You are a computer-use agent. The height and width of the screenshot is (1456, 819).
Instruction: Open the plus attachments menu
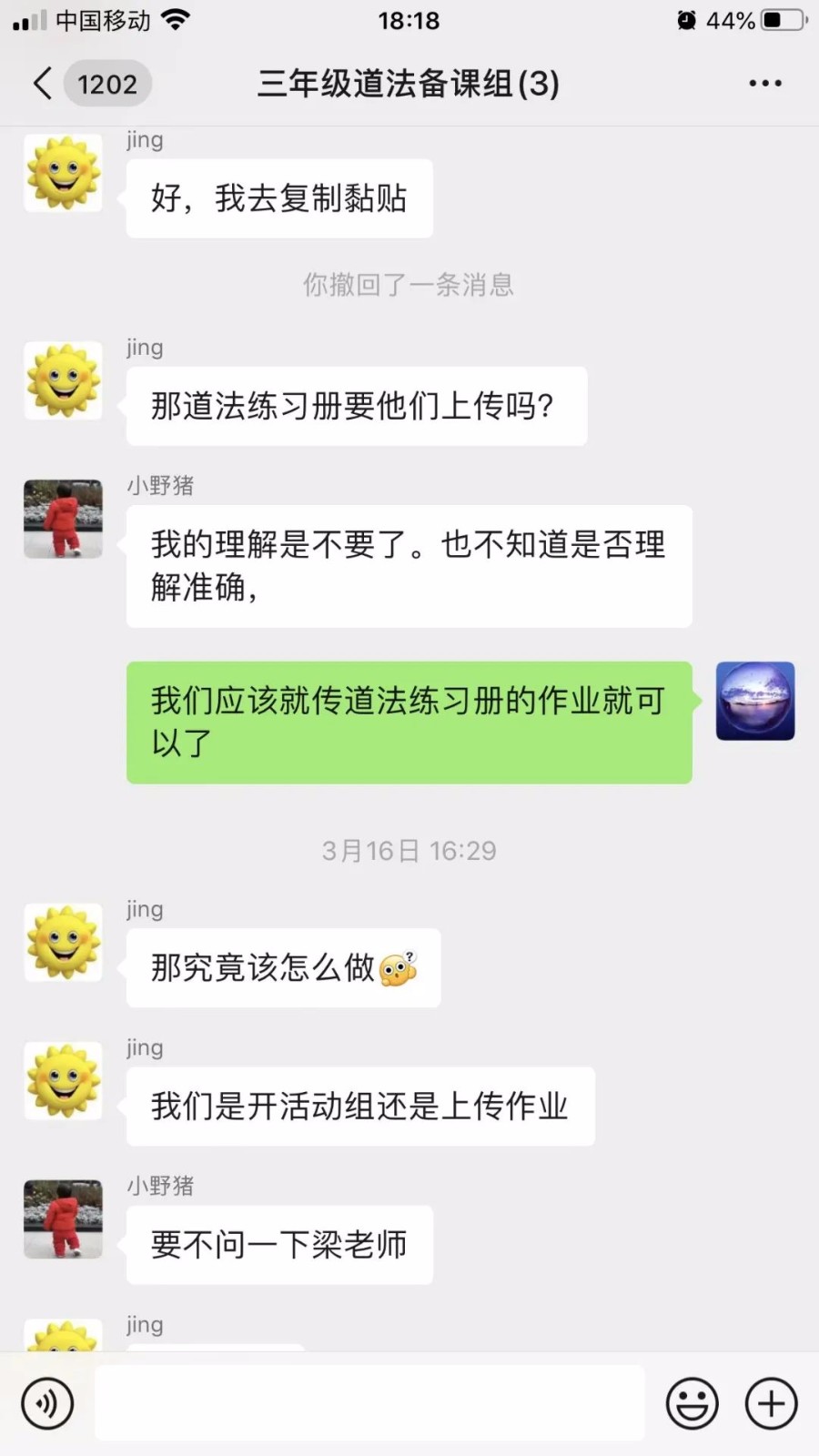point(771,1403)
